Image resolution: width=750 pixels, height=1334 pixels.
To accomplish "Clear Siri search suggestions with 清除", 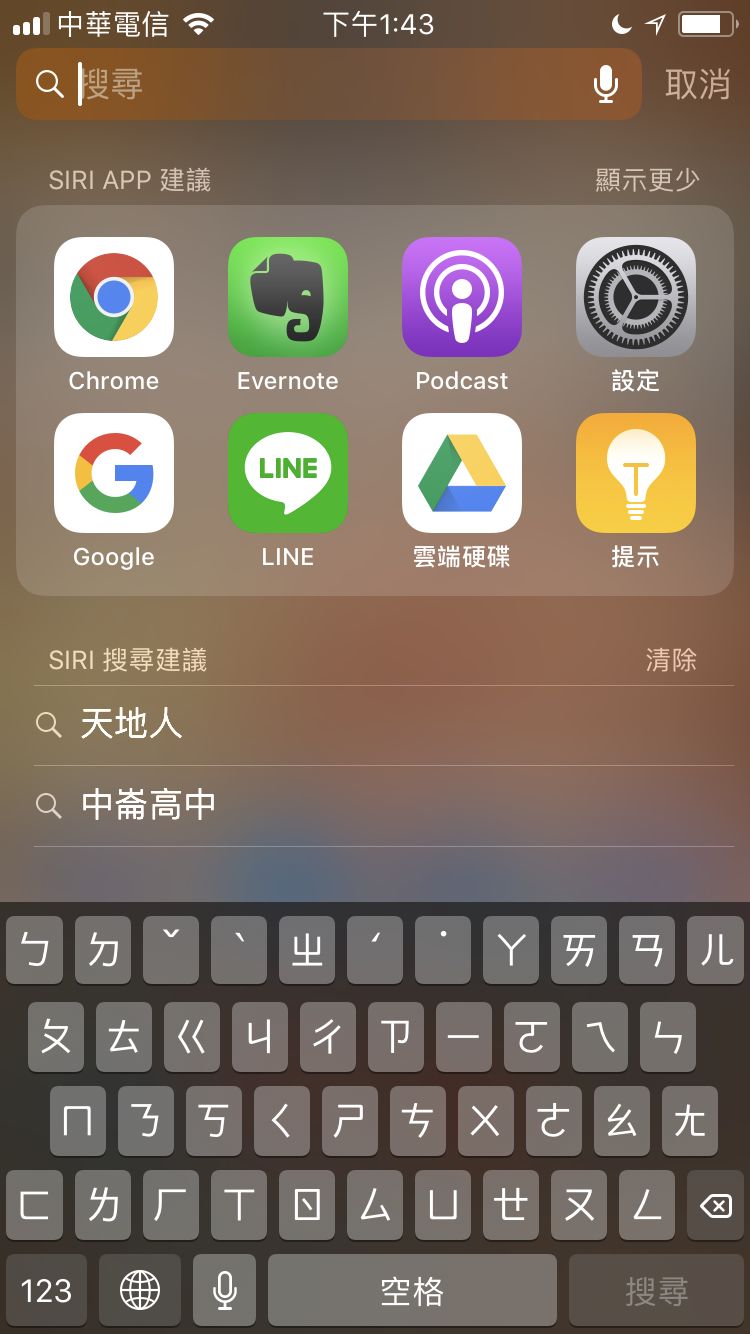I will tap(671, 660).
